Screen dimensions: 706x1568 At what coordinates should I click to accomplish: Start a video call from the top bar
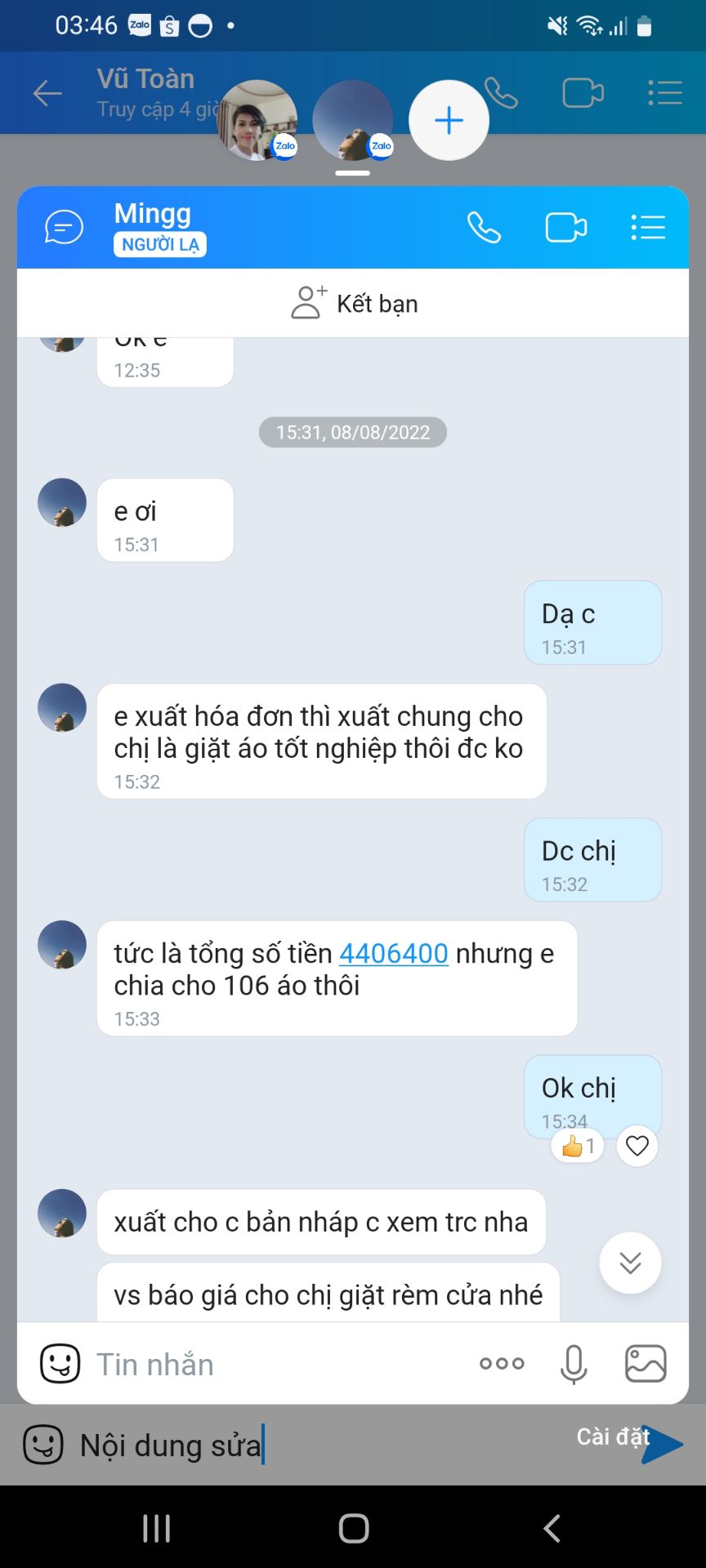583,93
